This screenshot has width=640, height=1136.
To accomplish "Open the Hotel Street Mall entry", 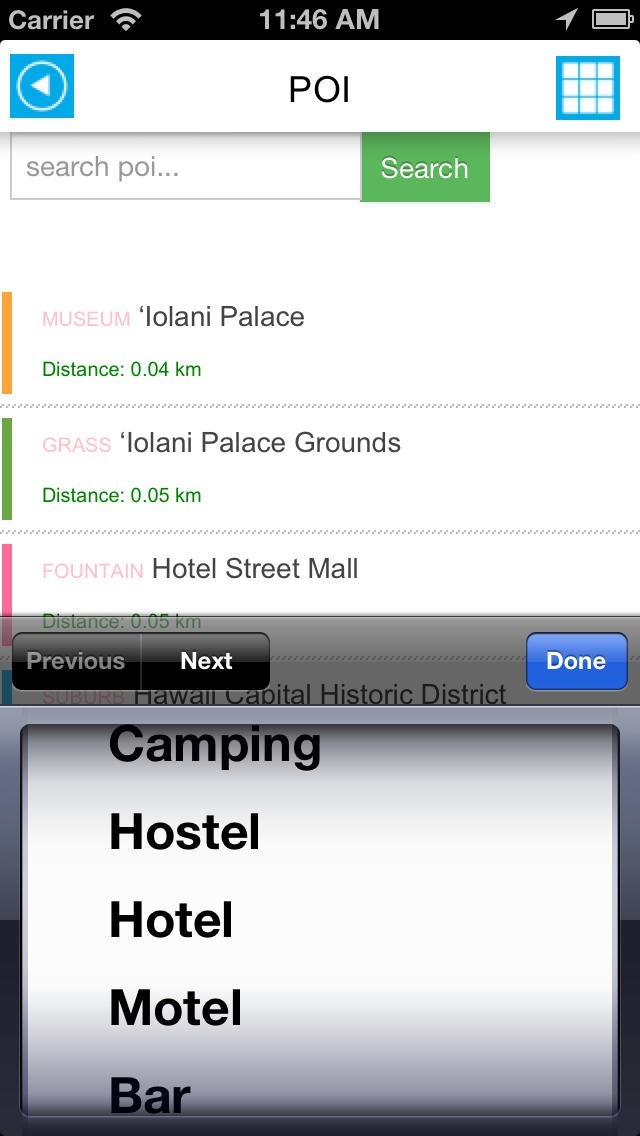I will pos(320,580).
